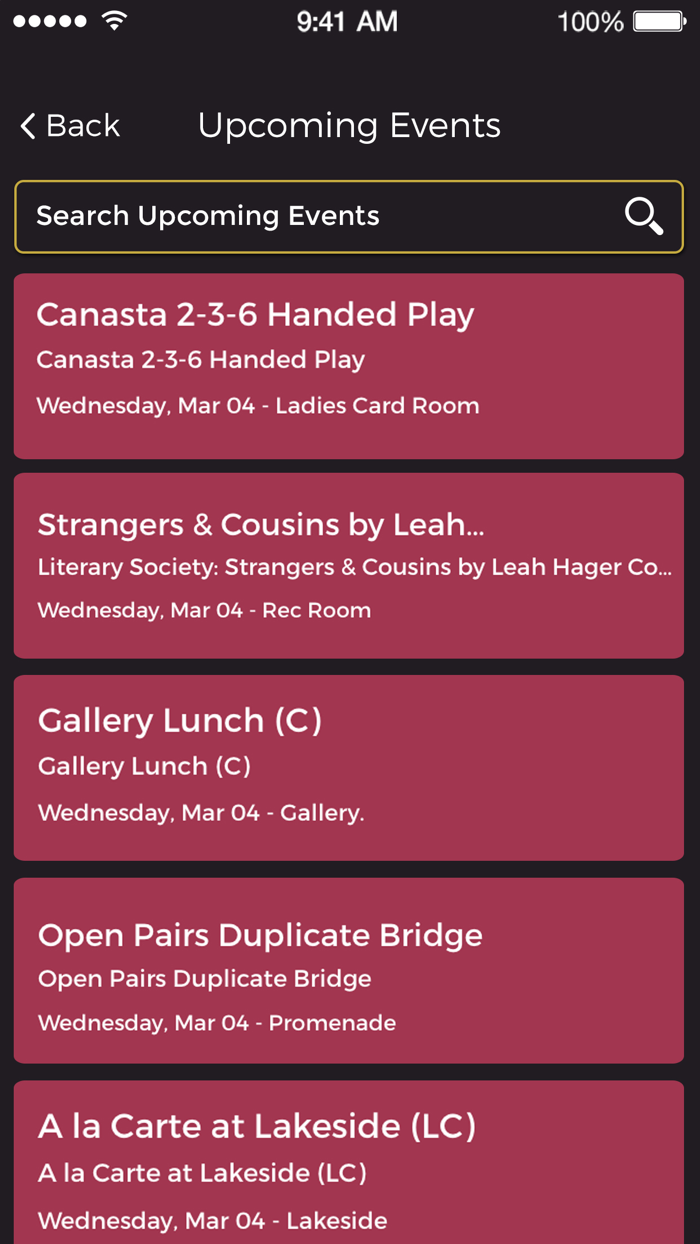Select the Open Pairs Duplicate Bridge event
Viewport: 700px width, 1244px height.
pos(349,971)
